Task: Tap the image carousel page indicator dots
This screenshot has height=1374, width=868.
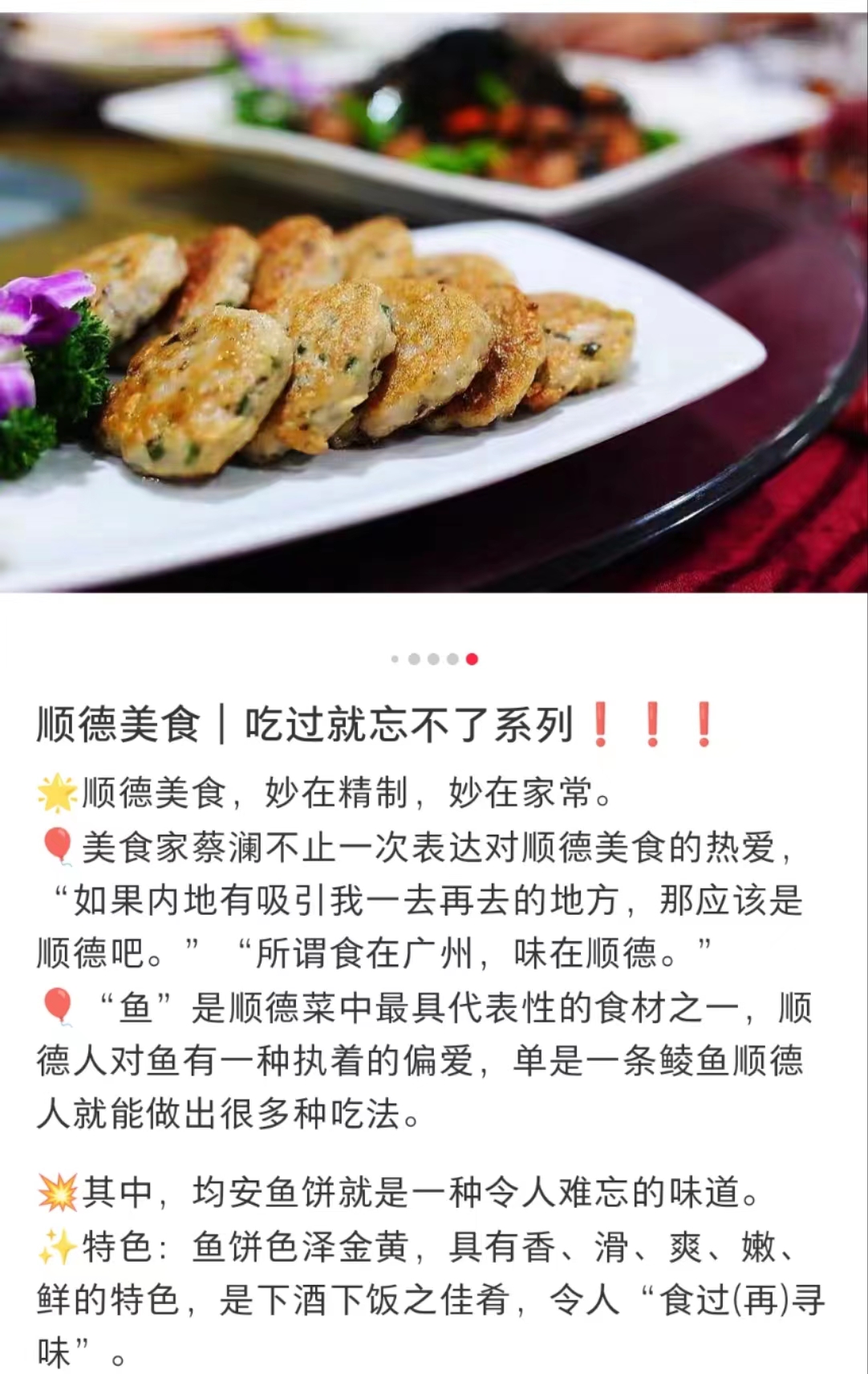Action: pos(434,659)
